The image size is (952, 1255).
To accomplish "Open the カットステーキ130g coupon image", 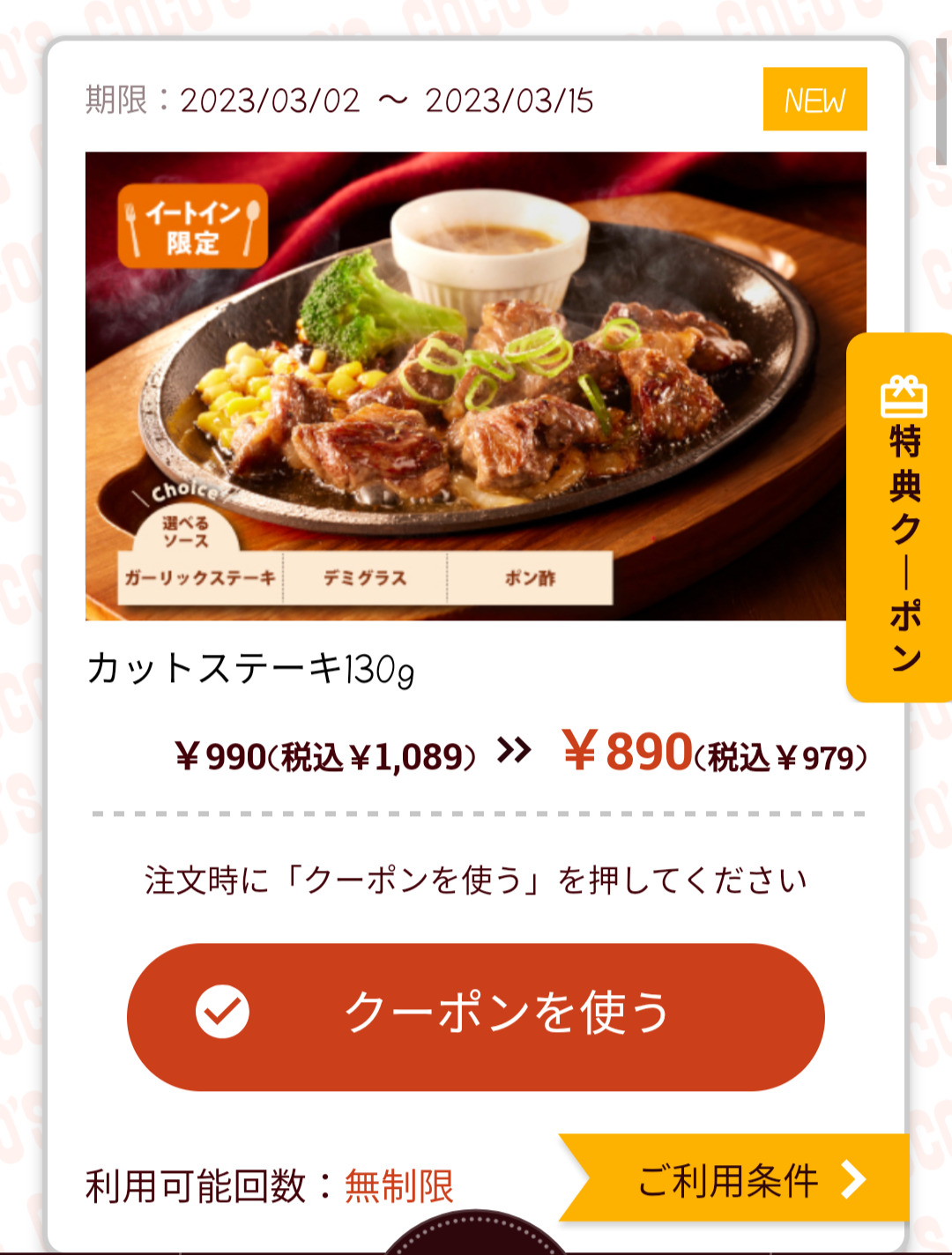I will (476, 386).
